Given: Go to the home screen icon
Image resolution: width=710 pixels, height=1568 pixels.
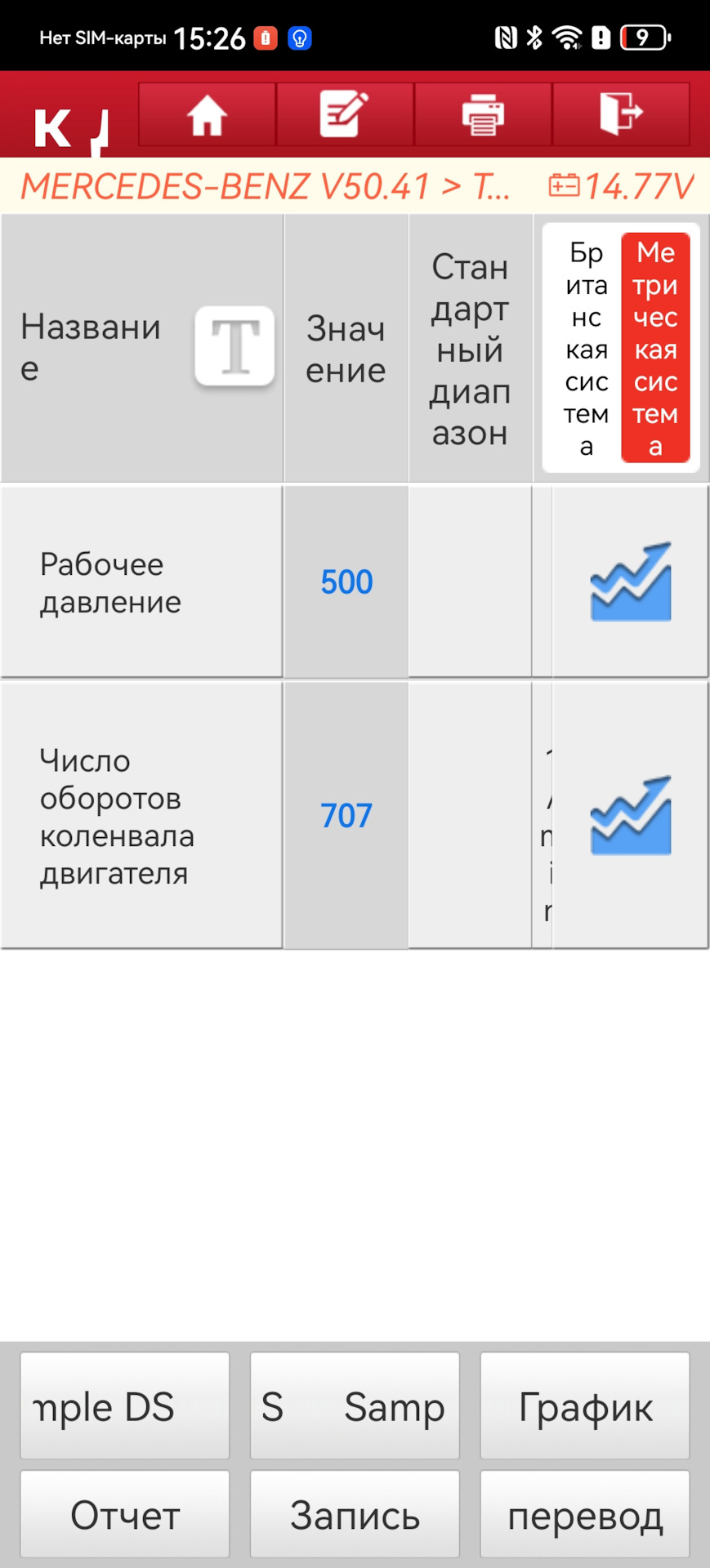Looking at the screenshot, I should click(207, 114).
